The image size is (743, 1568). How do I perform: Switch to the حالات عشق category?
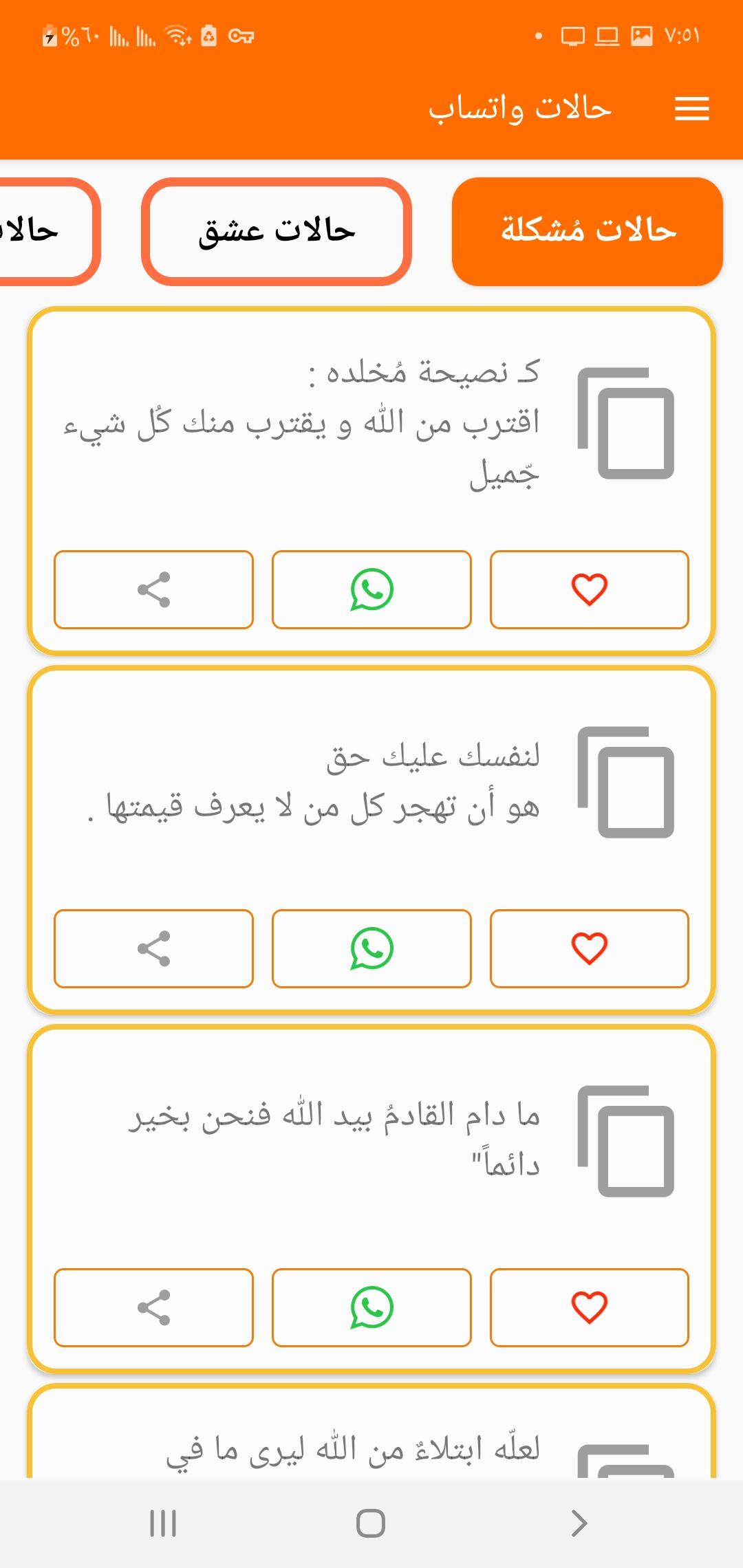277,231
